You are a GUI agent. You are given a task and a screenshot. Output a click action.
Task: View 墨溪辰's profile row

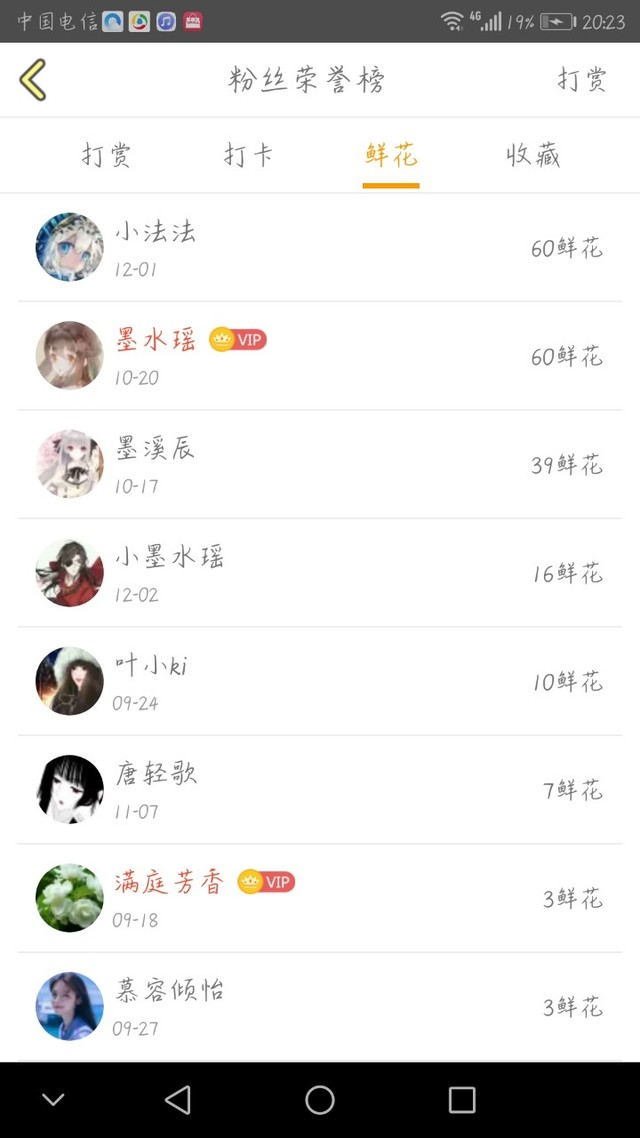coord(320,464)
